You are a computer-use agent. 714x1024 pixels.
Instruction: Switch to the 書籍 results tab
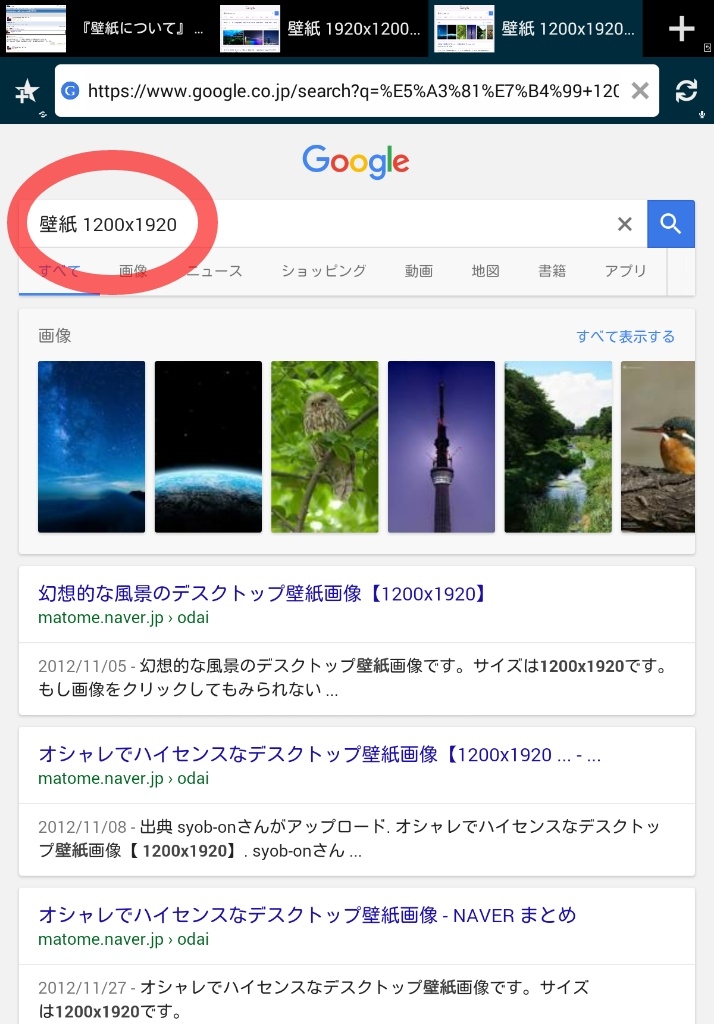coord(552,271)
